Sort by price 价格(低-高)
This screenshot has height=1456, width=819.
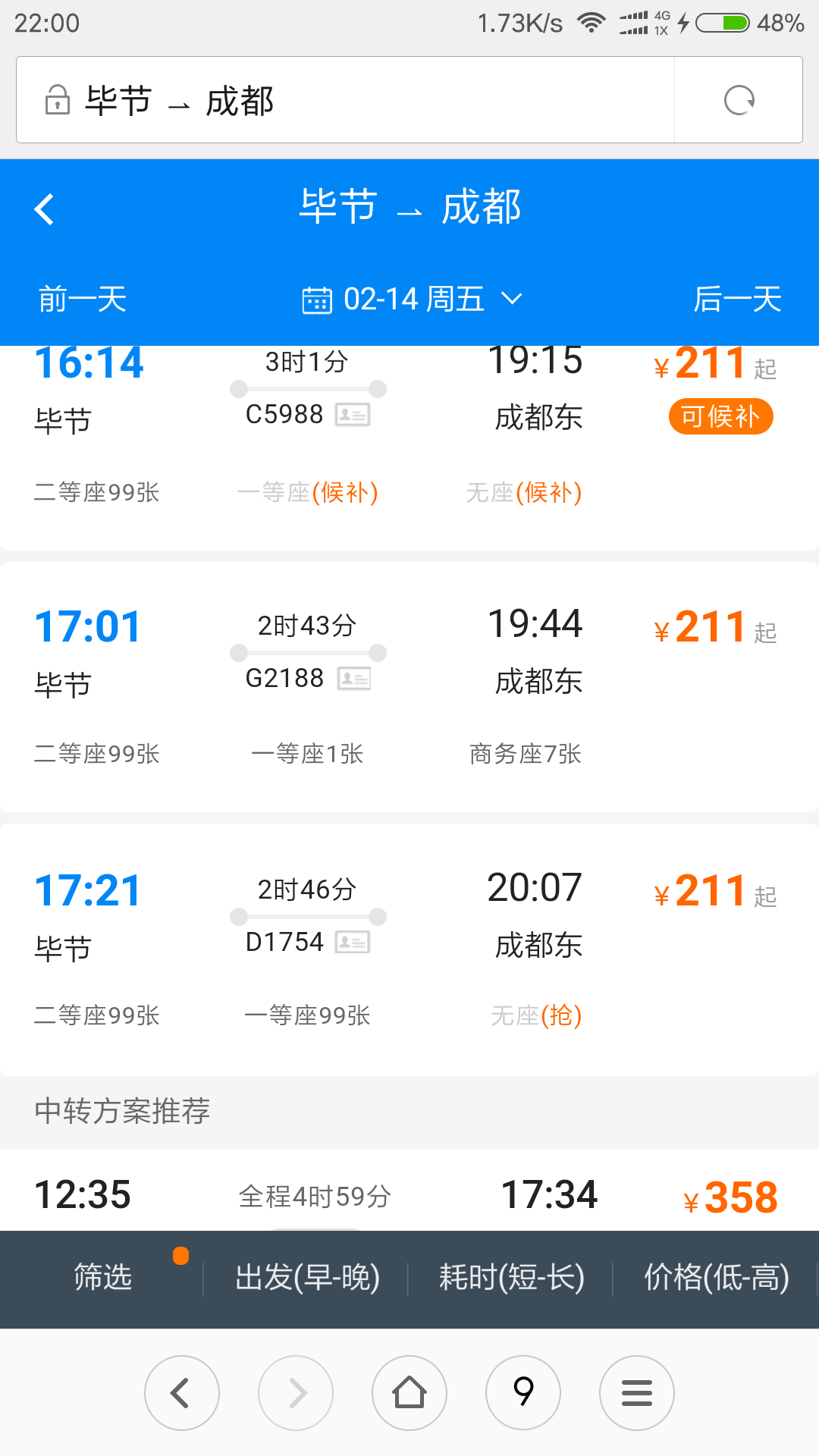[717, 1277]
